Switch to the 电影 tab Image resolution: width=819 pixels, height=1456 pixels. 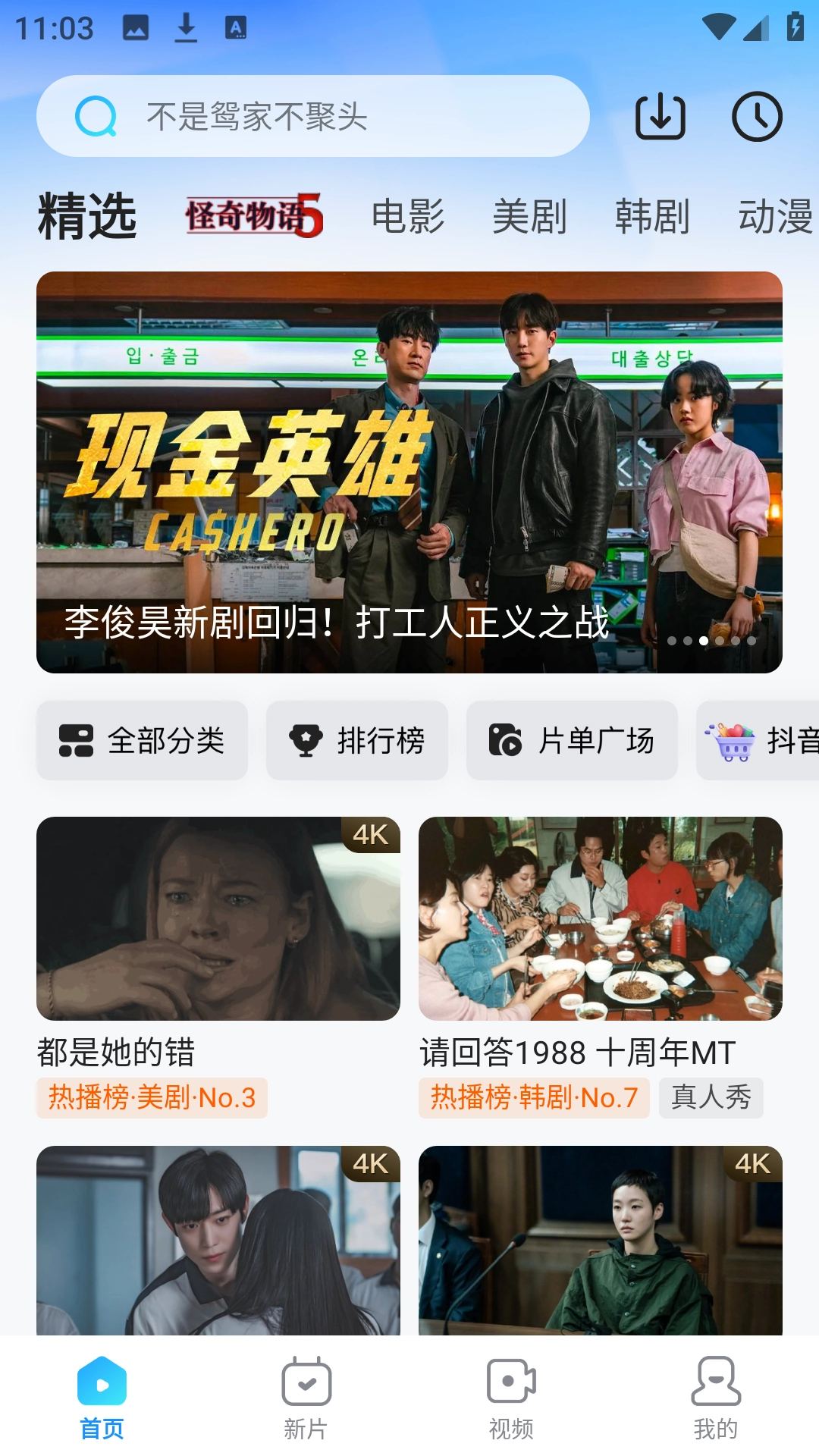406,218
